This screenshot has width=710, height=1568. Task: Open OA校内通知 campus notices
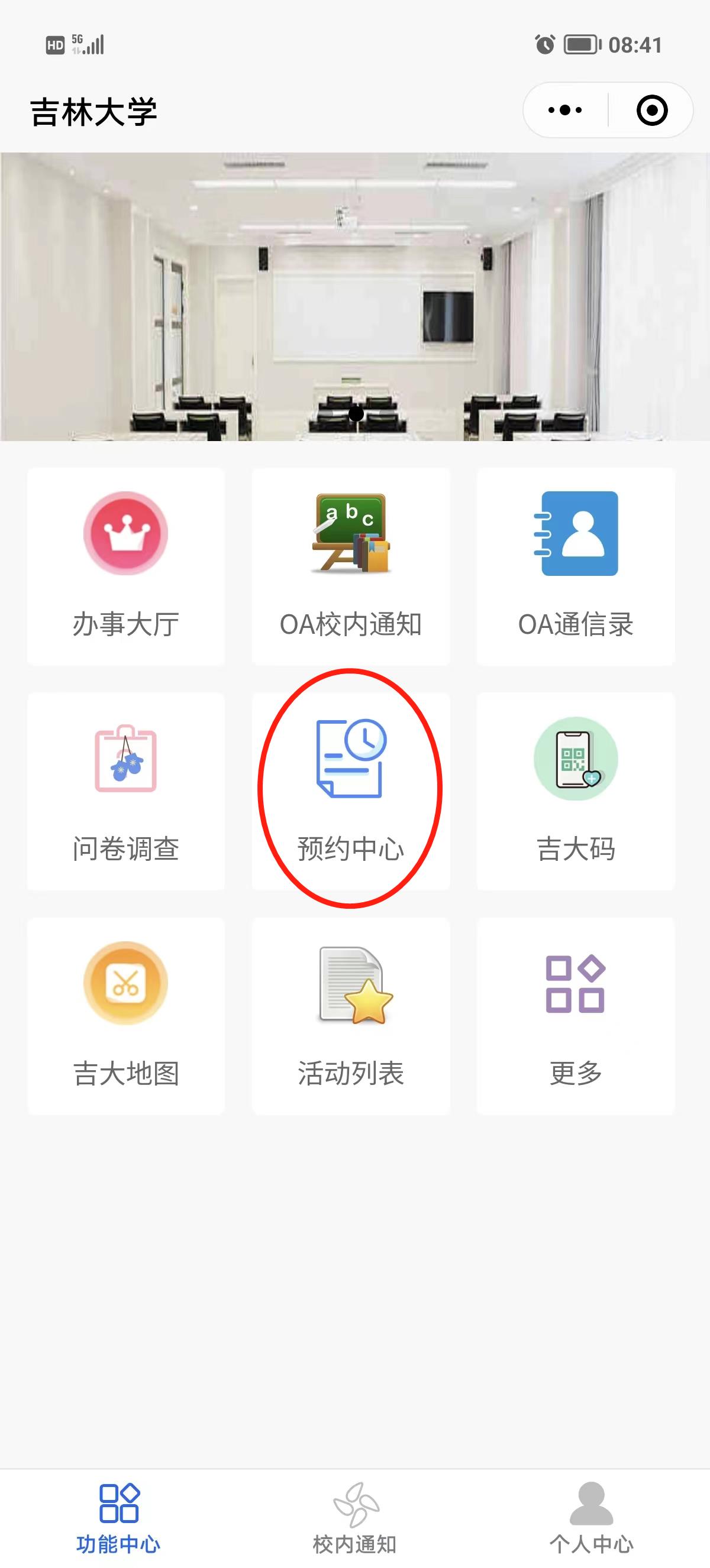click(x=351, y=566)
